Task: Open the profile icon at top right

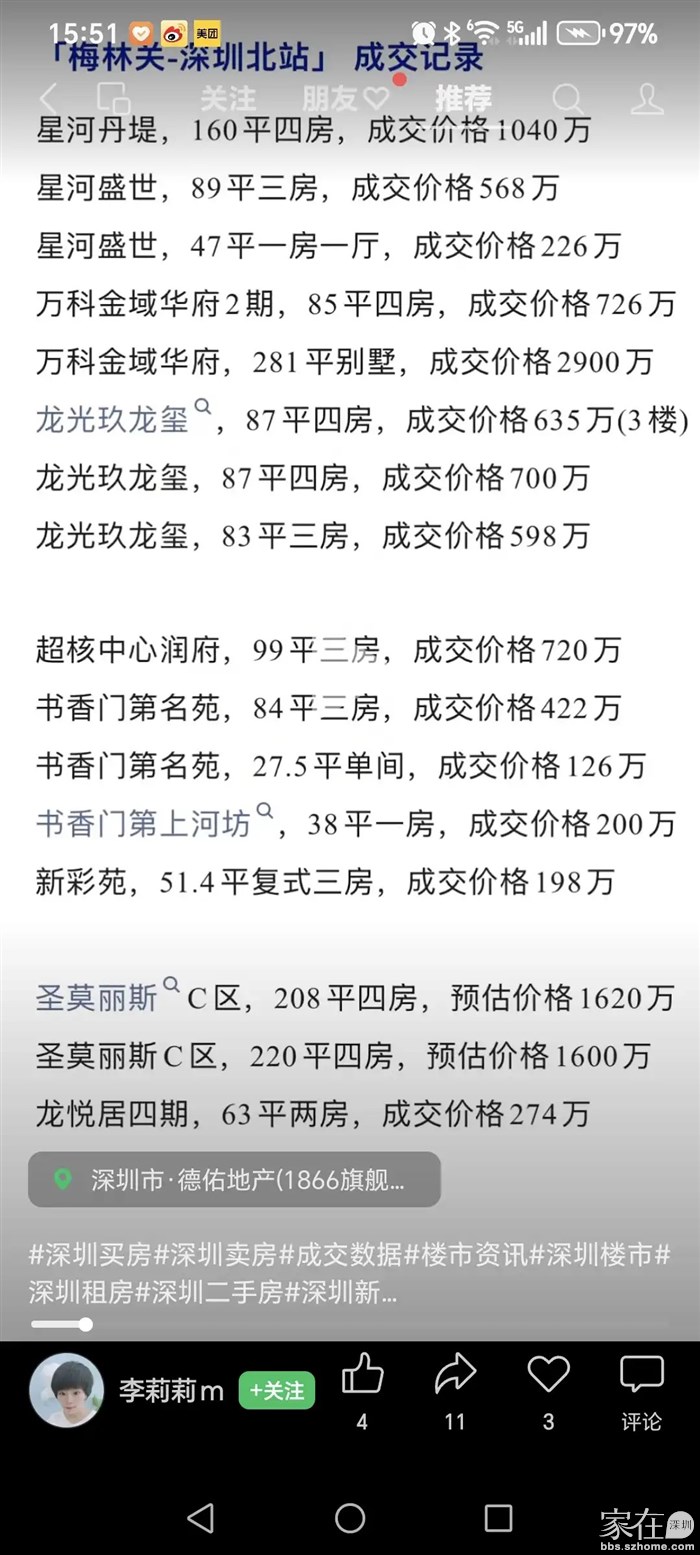Action: pyautogui.click(x=647, y=98)
